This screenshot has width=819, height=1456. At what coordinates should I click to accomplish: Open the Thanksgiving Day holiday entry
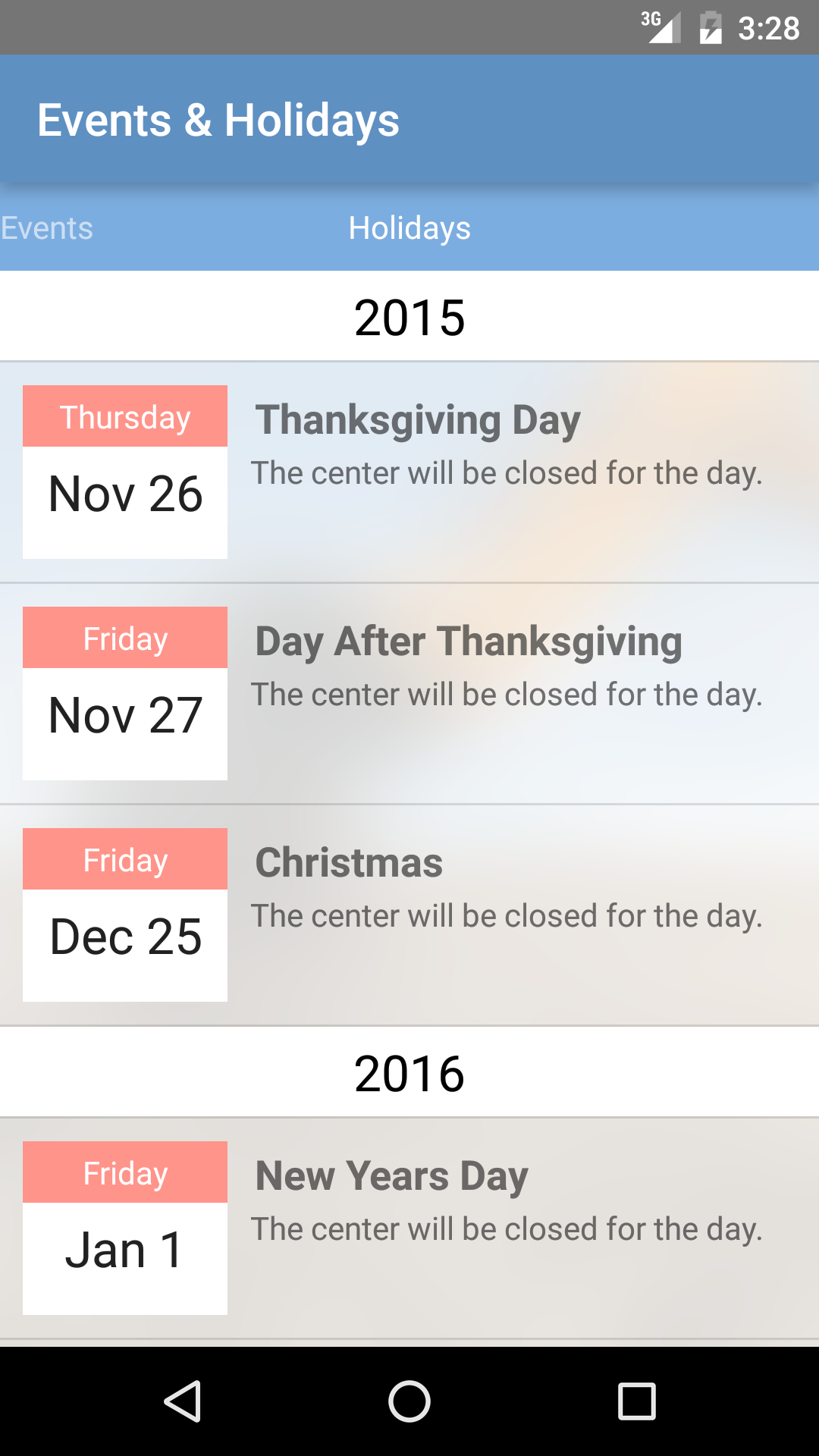pyautogui.click(x=409, y=472)
